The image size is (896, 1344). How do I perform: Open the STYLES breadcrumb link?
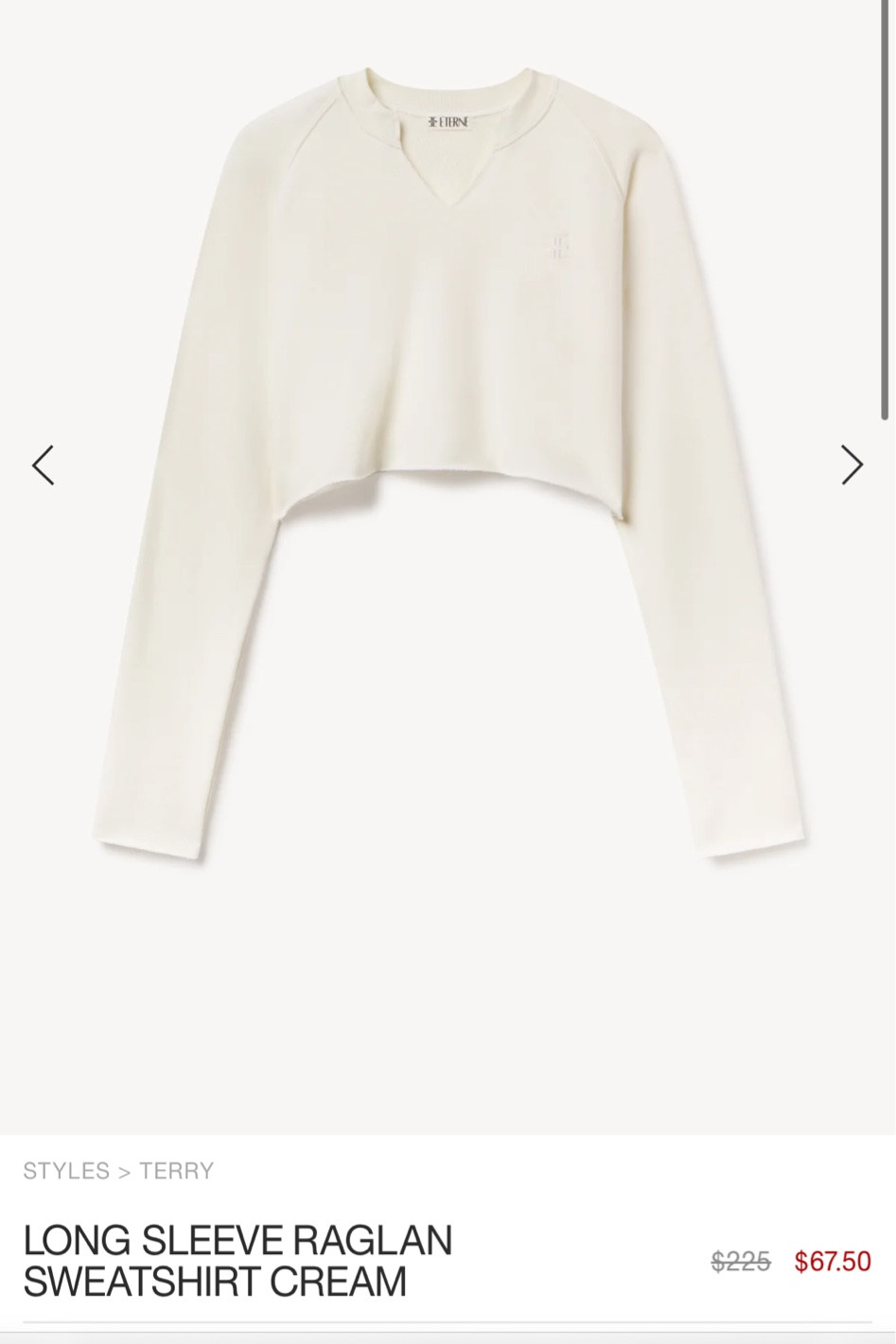[x=66, y=1171]
